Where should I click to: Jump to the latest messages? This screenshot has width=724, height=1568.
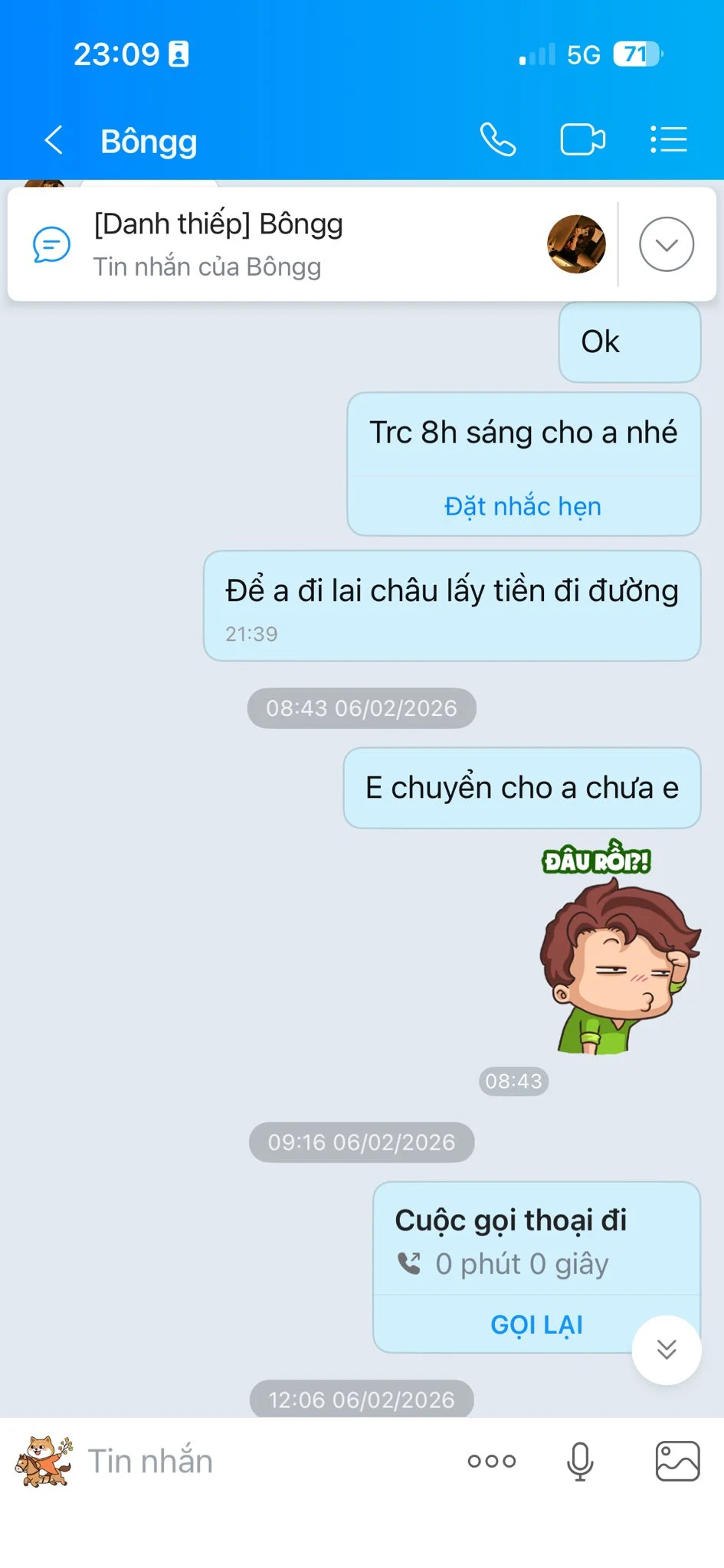(x=667, y=1349)
